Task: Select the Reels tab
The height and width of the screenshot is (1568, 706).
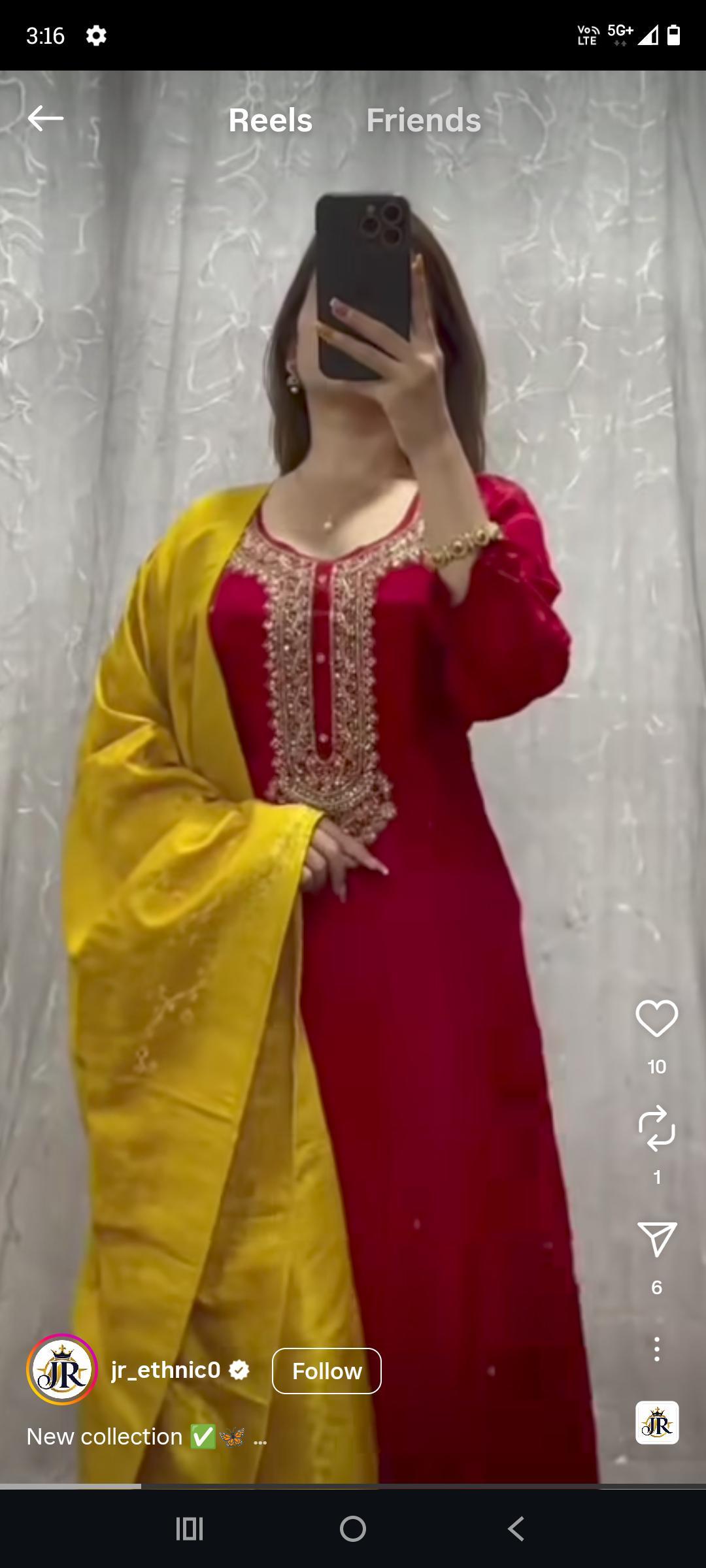Action: (x=270, y=120)
